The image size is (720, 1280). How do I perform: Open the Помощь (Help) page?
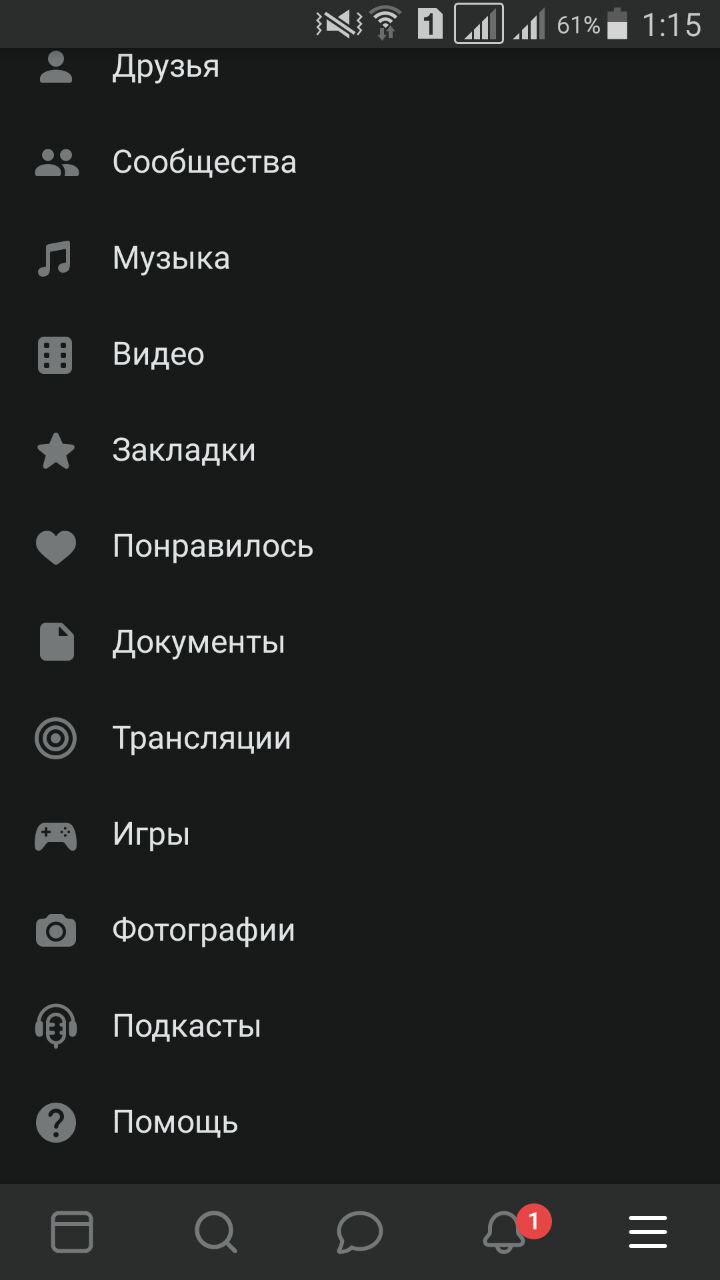coord(175,1122)
